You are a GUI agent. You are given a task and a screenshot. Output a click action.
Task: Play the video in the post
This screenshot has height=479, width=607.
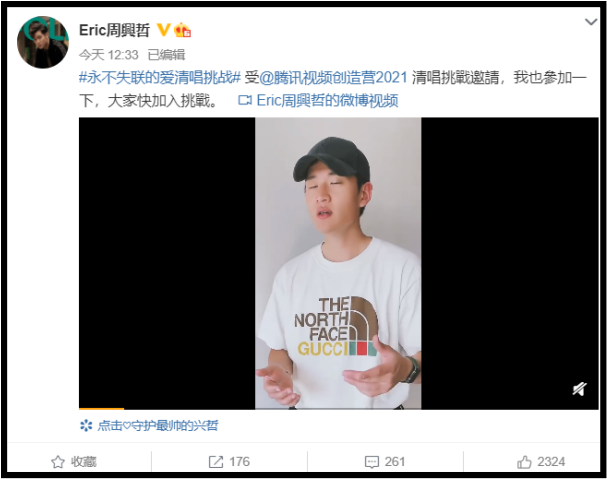(x=338, y=263)
